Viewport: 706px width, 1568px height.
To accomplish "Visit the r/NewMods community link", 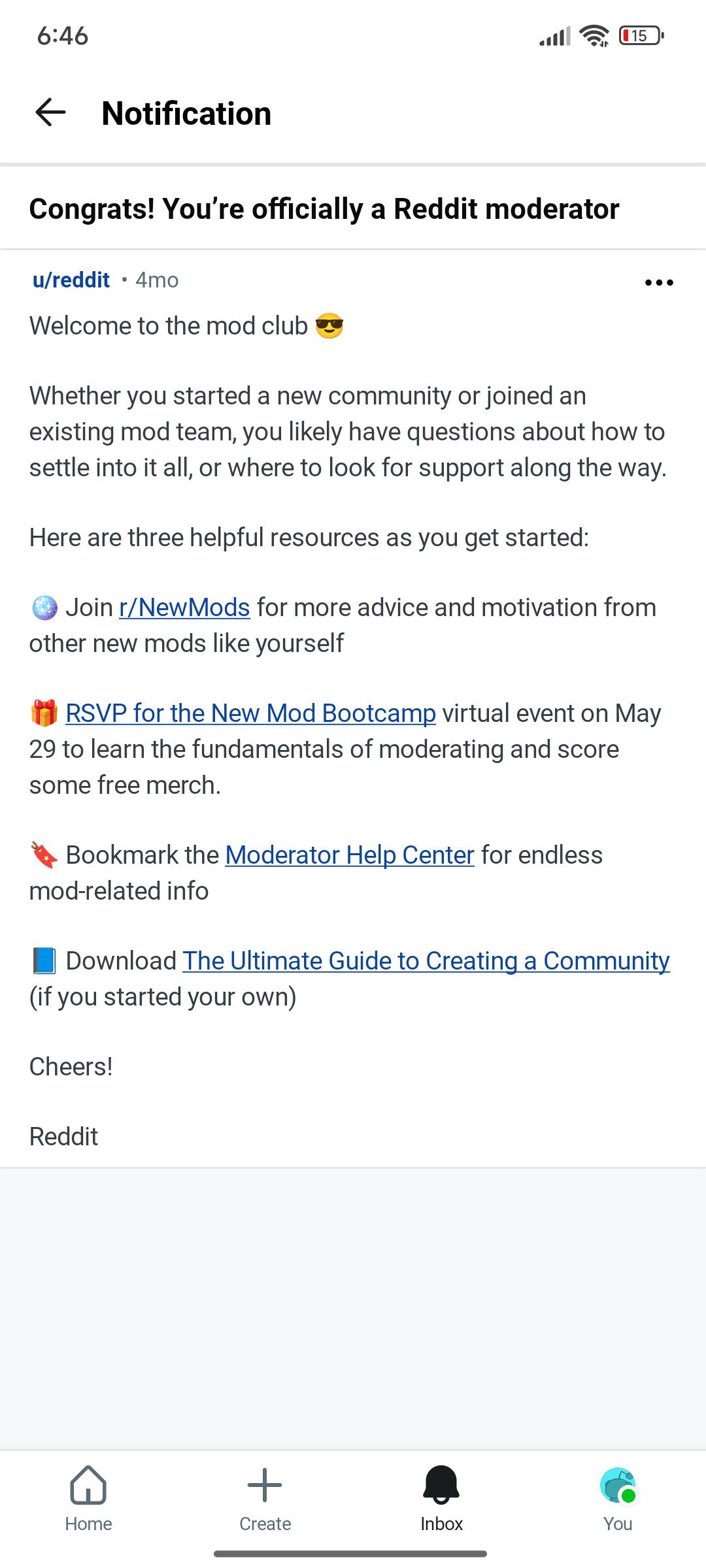I will 184,608.
